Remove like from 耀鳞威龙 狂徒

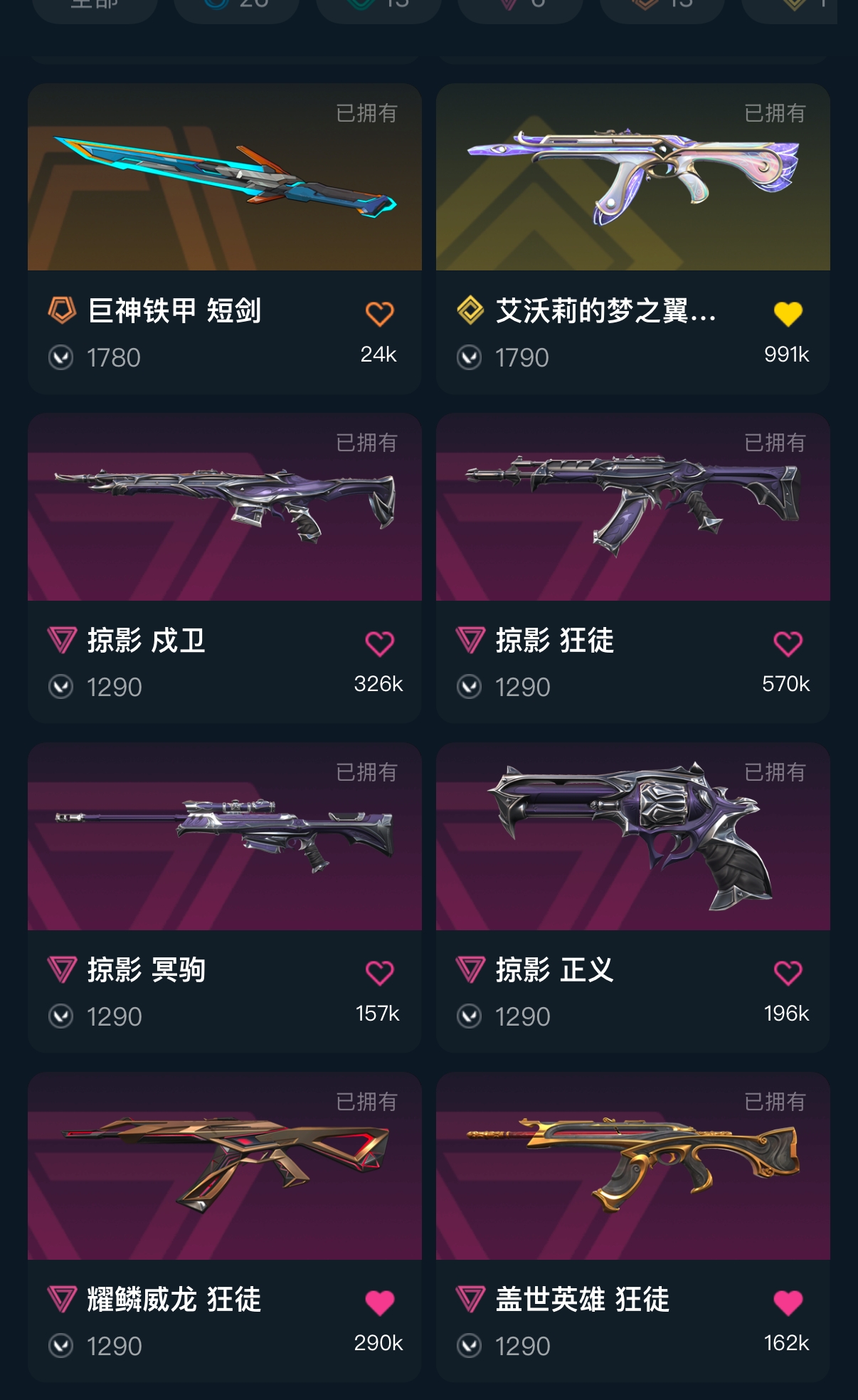379,1302
